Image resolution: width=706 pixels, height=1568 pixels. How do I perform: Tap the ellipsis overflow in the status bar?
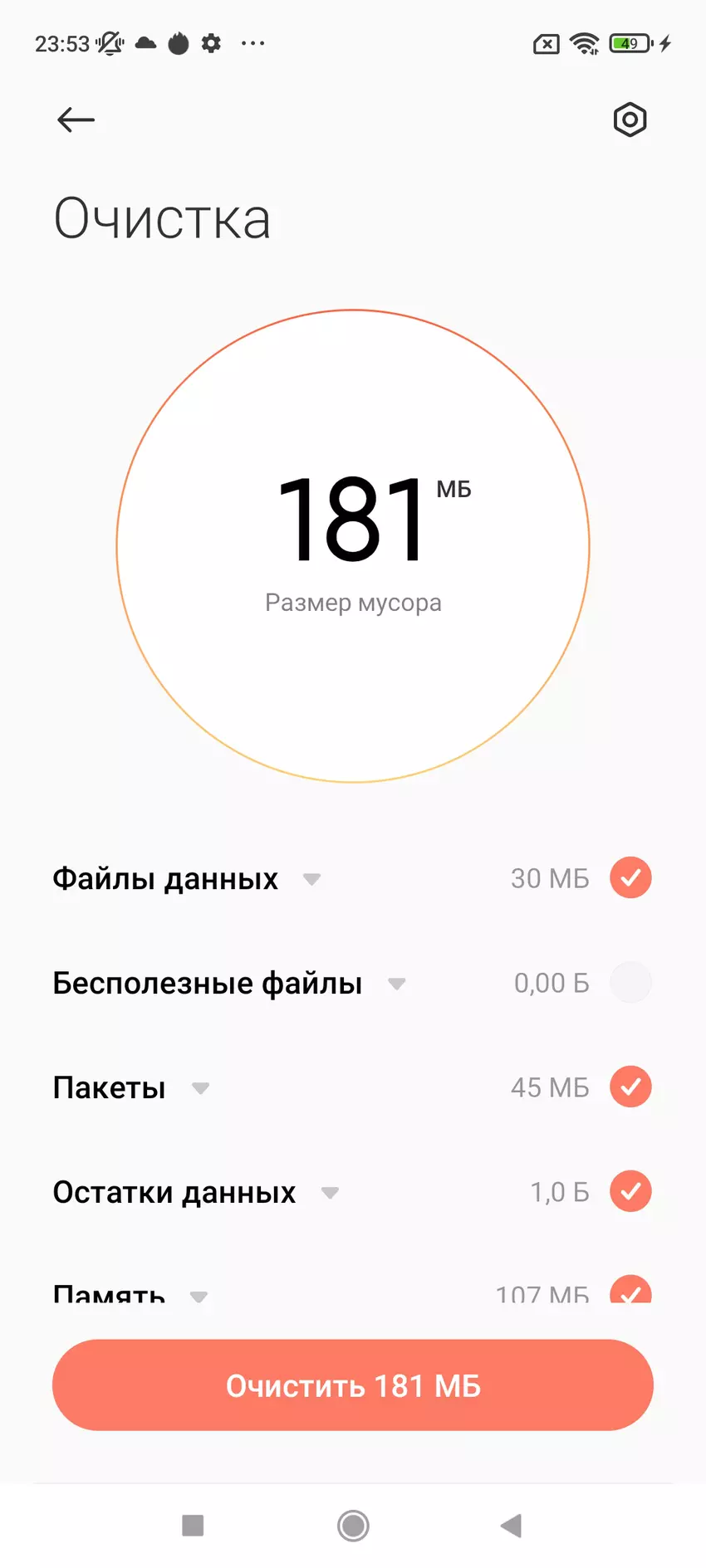[253, 43]
